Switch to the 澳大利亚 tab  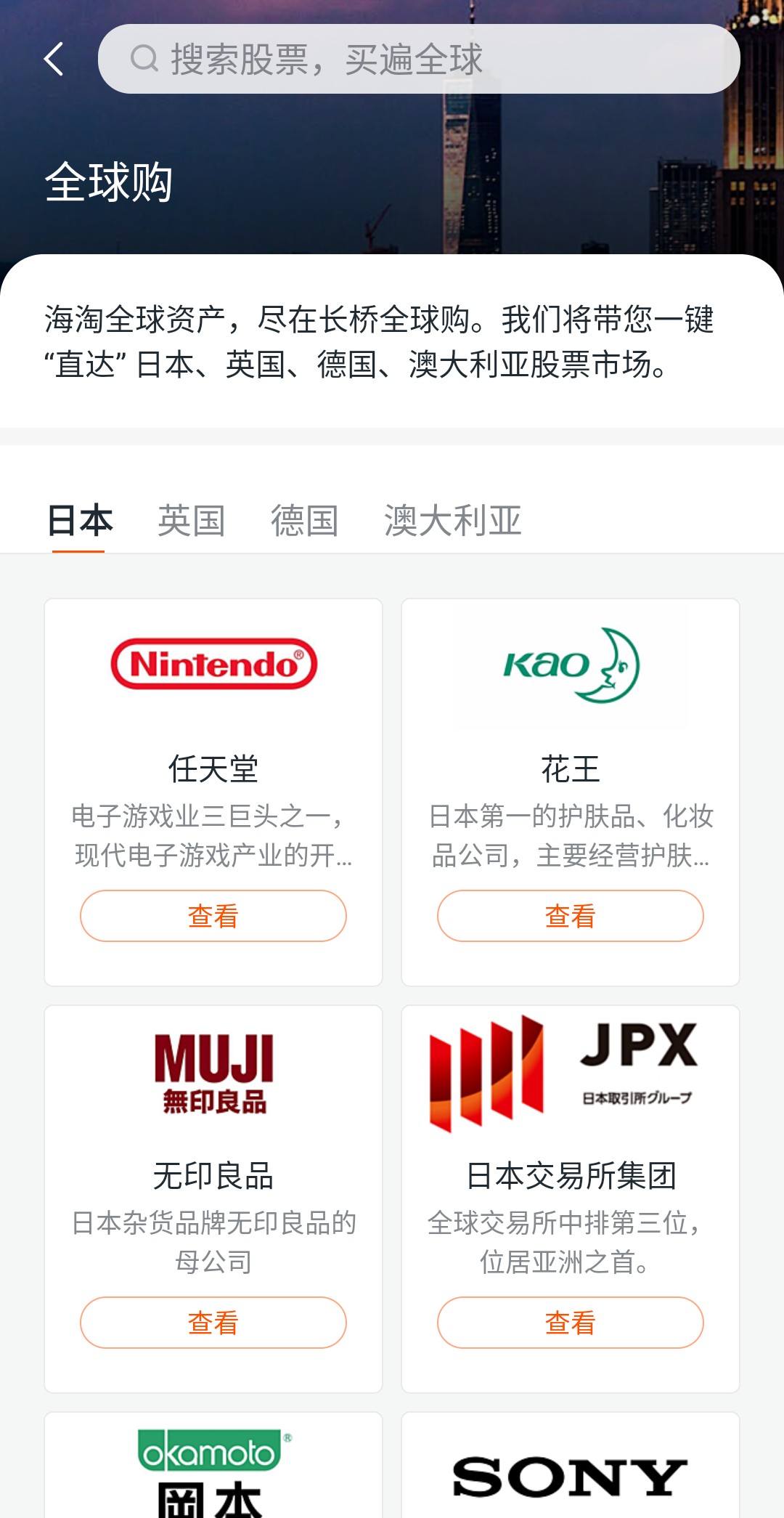(452, 521)
